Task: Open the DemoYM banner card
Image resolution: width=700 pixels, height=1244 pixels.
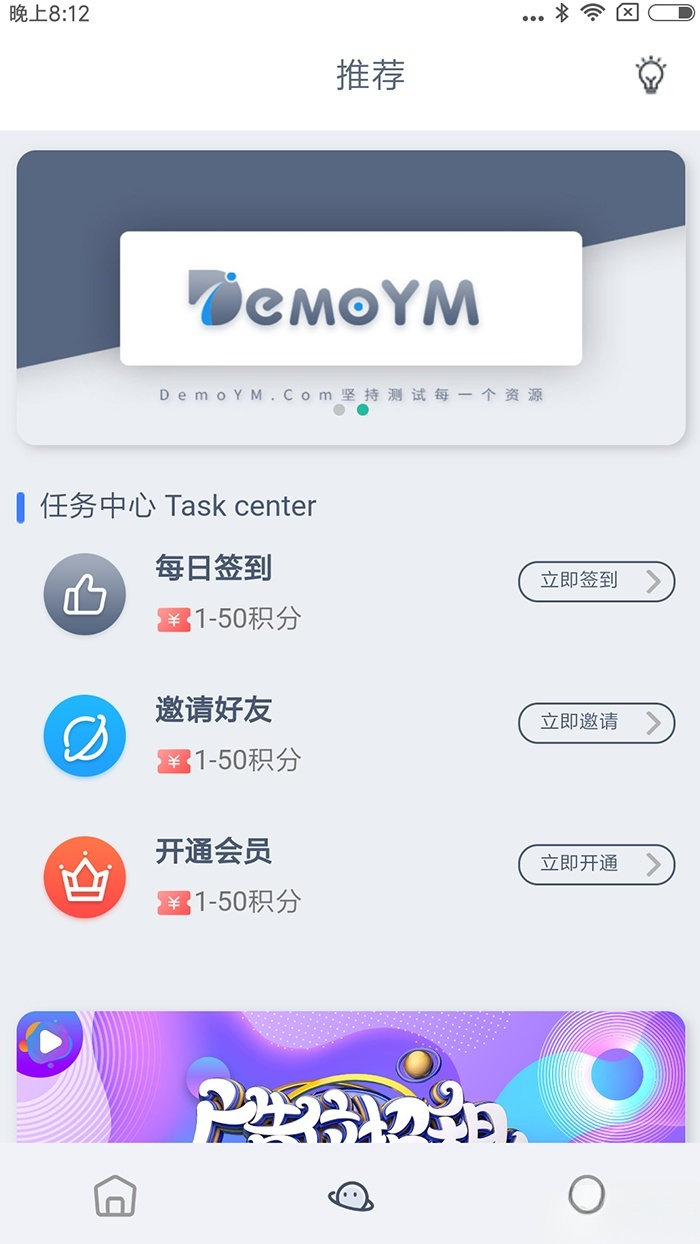Action: [x=351, y=298]
